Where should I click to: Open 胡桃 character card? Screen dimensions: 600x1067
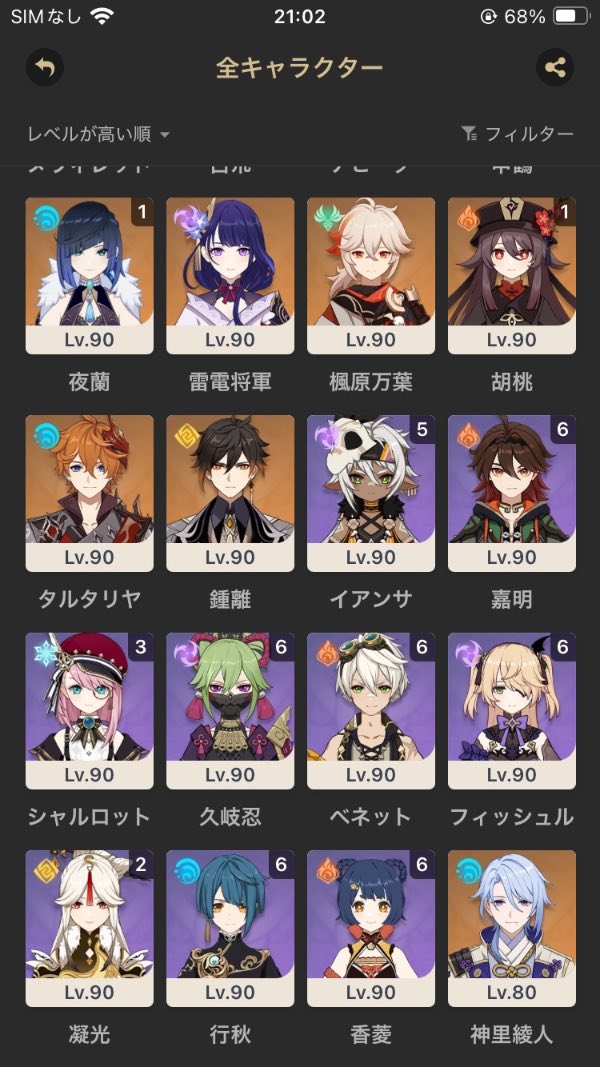512,276
